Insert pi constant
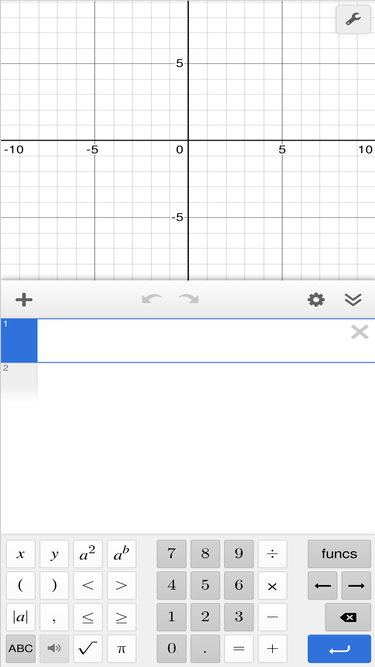The height and width of the screenshot is (667, 375). (121, 649)
